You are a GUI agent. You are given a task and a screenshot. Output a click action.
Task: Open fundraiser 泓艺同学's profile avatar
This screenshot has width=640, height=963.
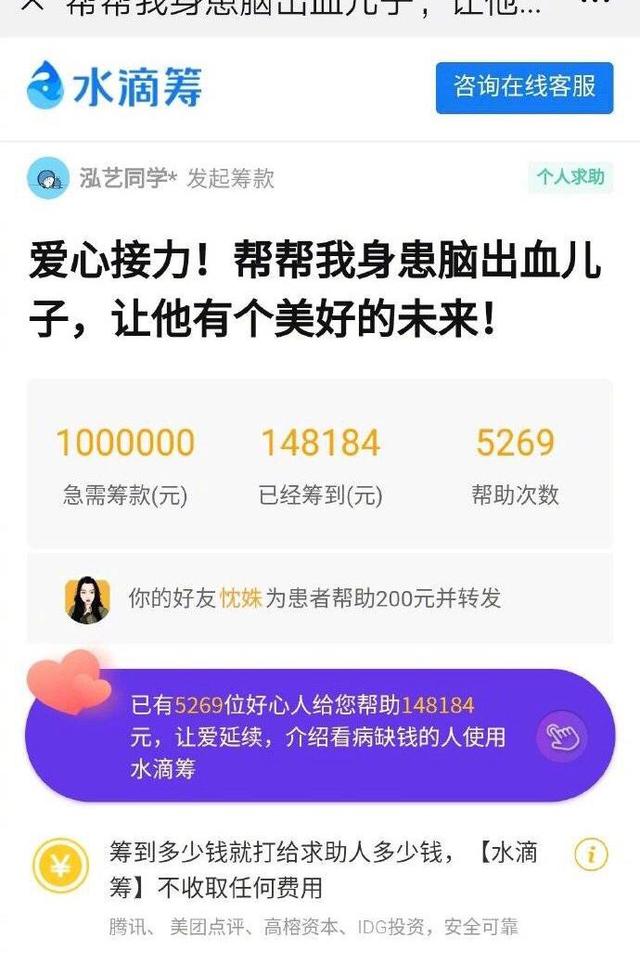(47, 179)
